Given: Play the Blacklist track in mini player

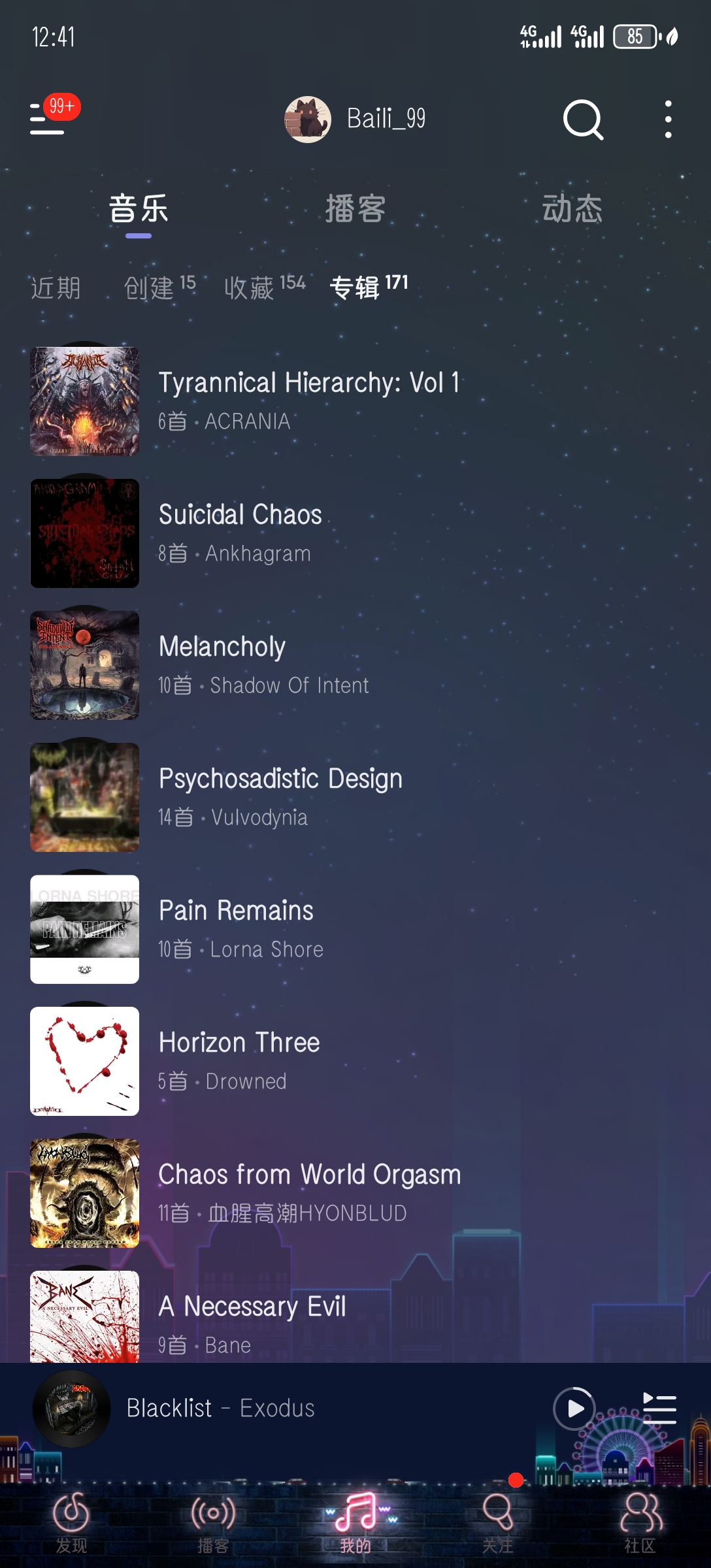Looking at the screenshot, I should [574, 1408].
